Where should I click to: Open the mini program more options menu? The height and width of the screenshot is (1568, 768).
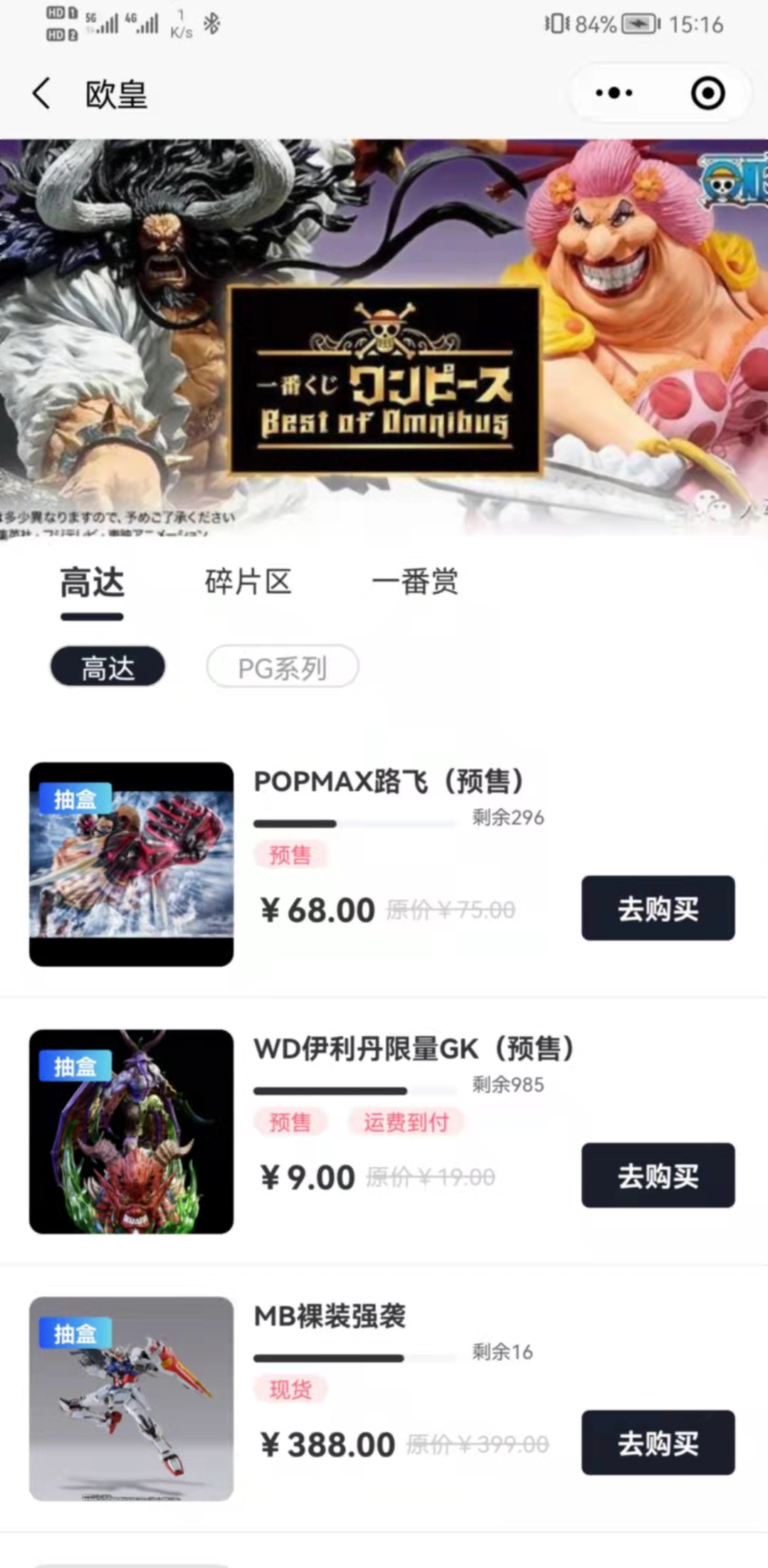(x=614, y=93)
